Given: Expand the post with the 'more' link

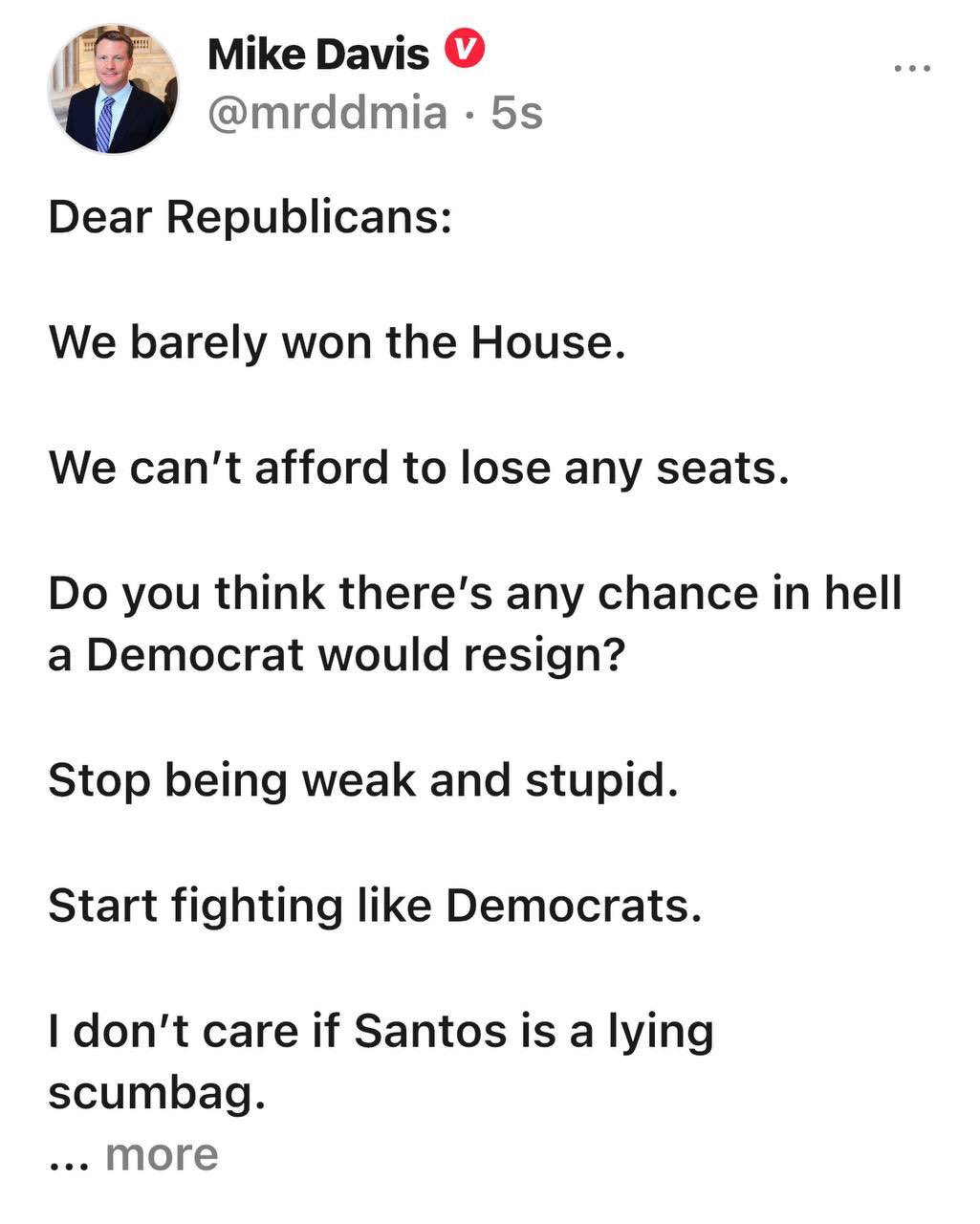Looking at the screenshot, I should point(162,1154).
